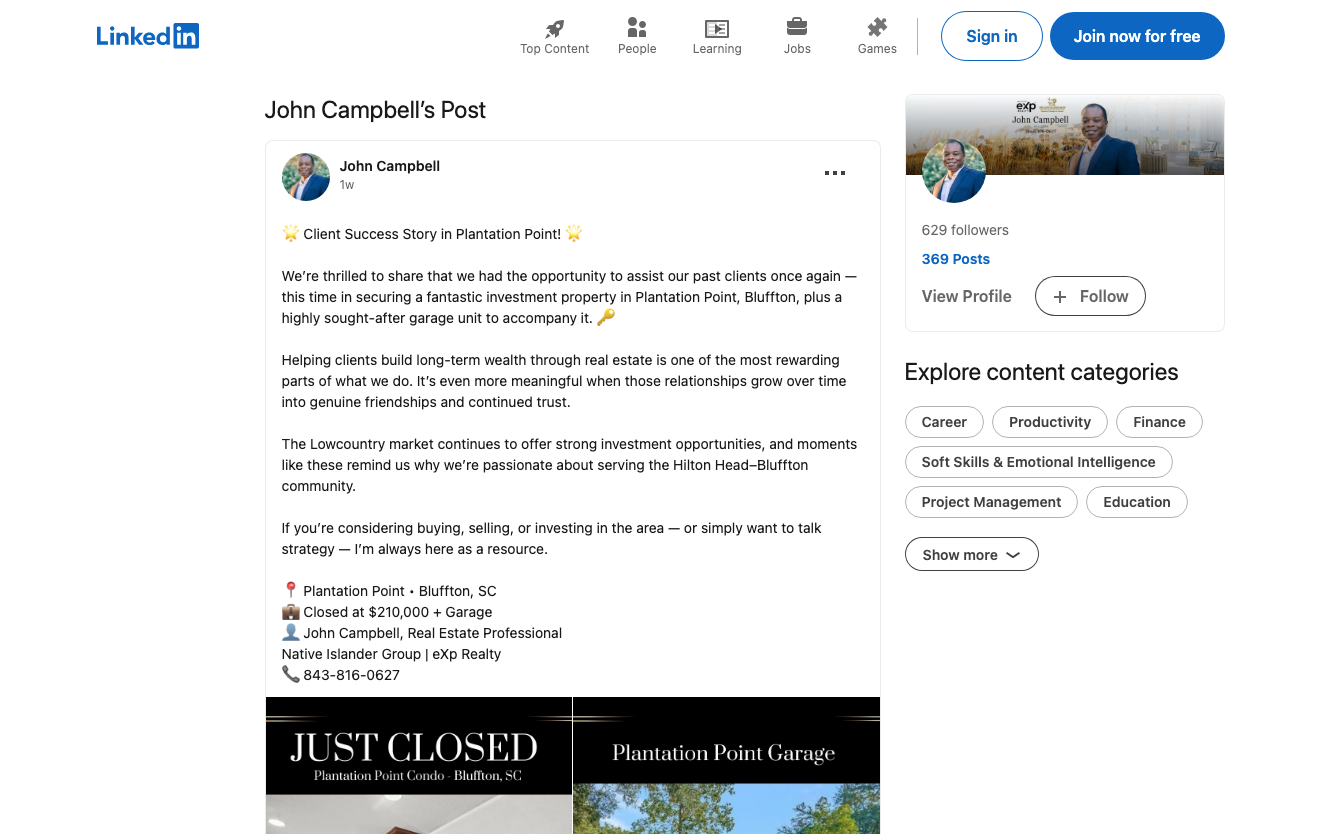
Task: Open the LinkedIn home logo
Action: pos(147,37)
